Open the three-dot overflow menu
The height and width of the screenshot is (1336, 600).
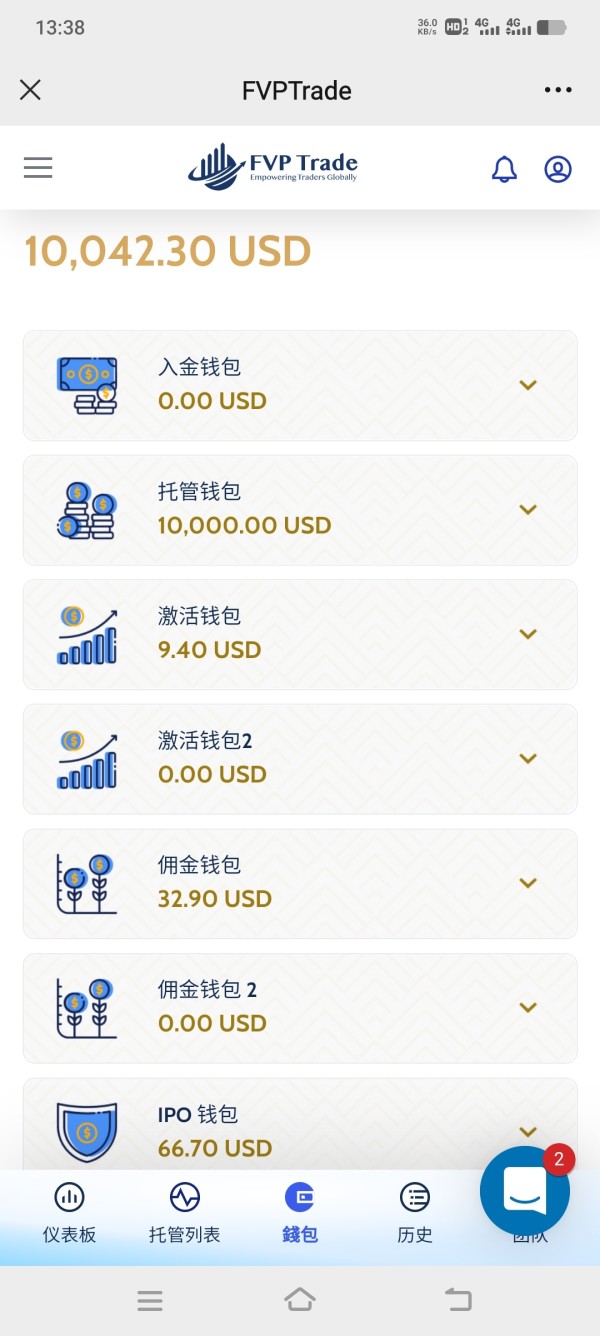(558, 90)
